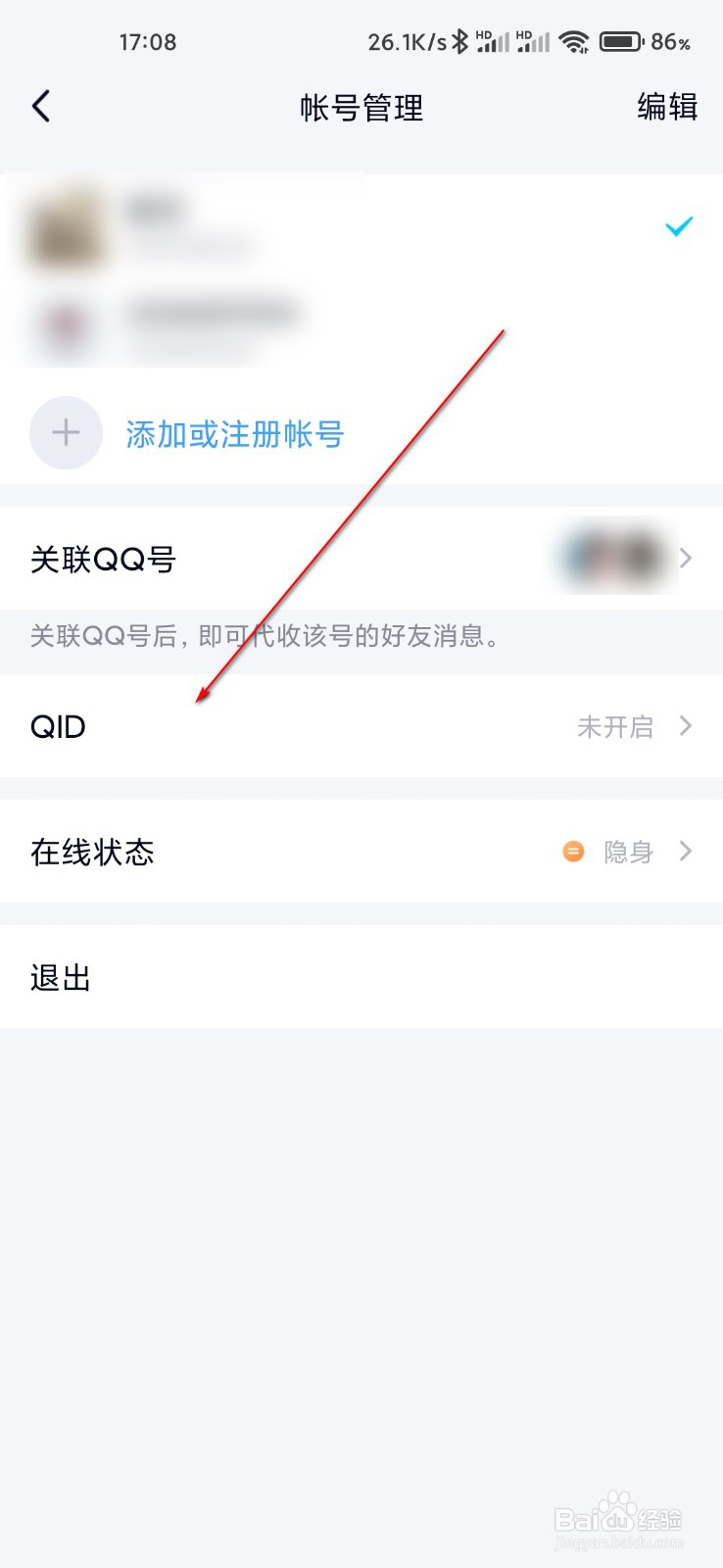Tap 退出 to log out
This screenshot has height=1568, width=723.
(61, 976)
